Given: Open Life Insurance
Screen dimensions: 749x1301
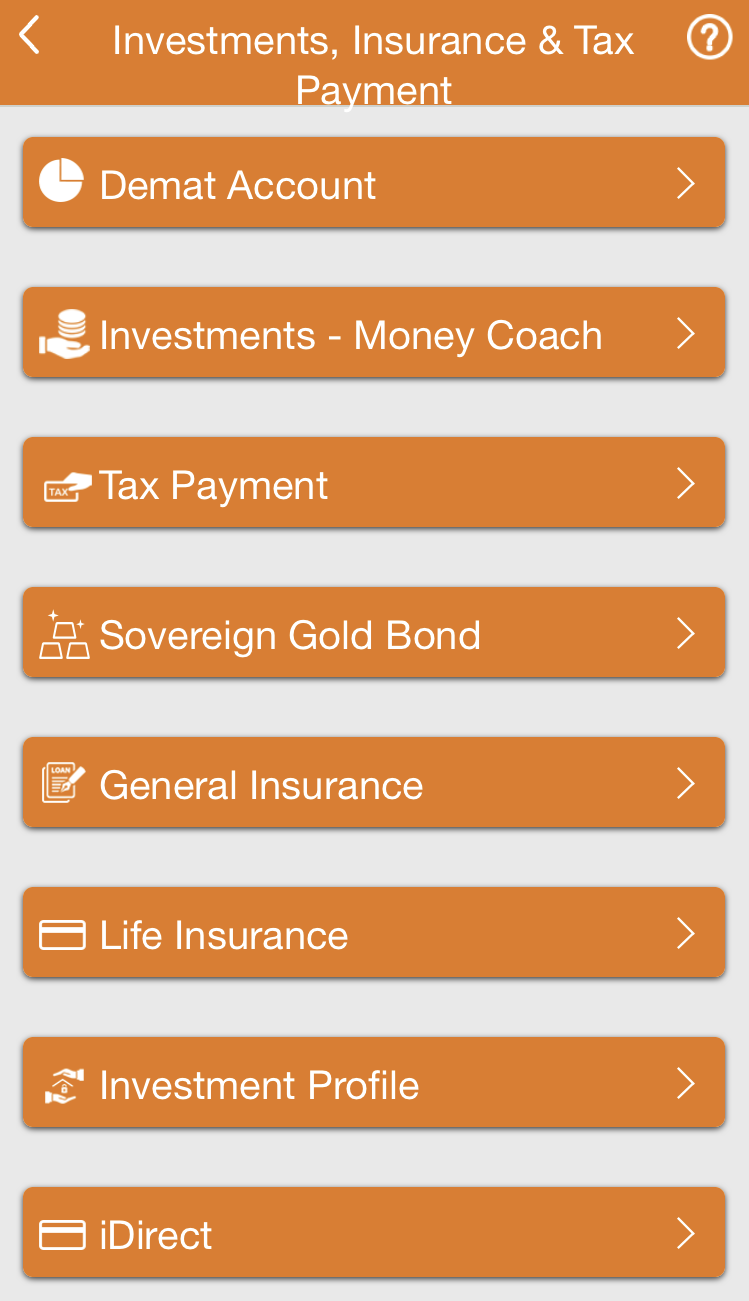Looking at the screenshot, I should point(374,933).
